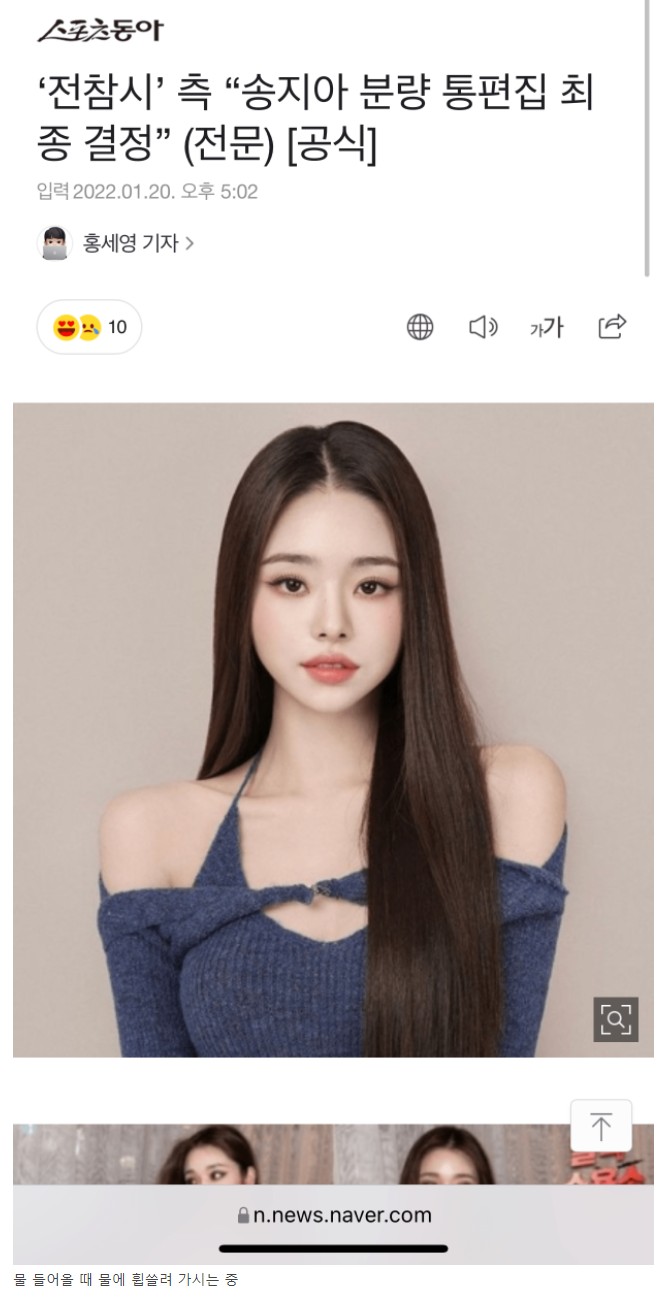Open the emoji reactions button showing 10
The image size is (660, 1305).
tap(90, 327)
